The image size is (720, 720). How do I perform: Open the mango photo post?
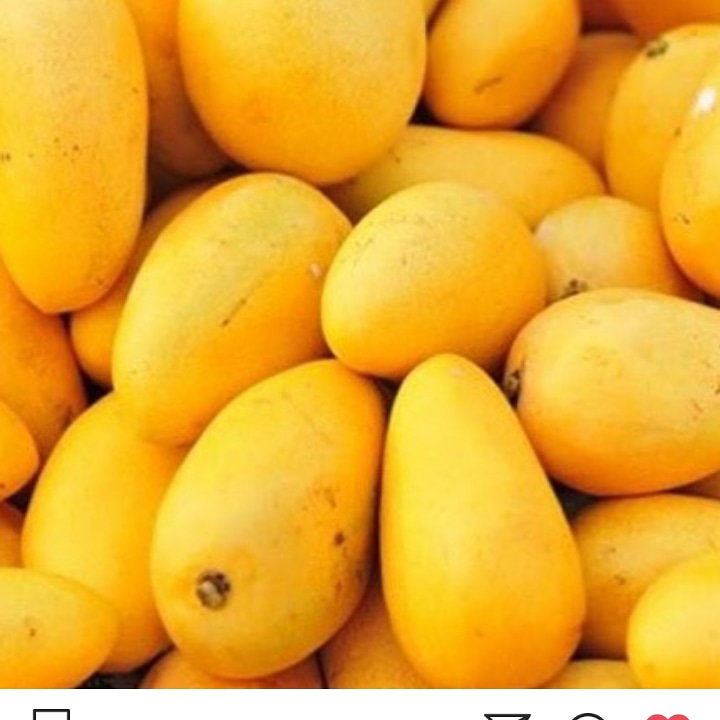pos(360,344)
